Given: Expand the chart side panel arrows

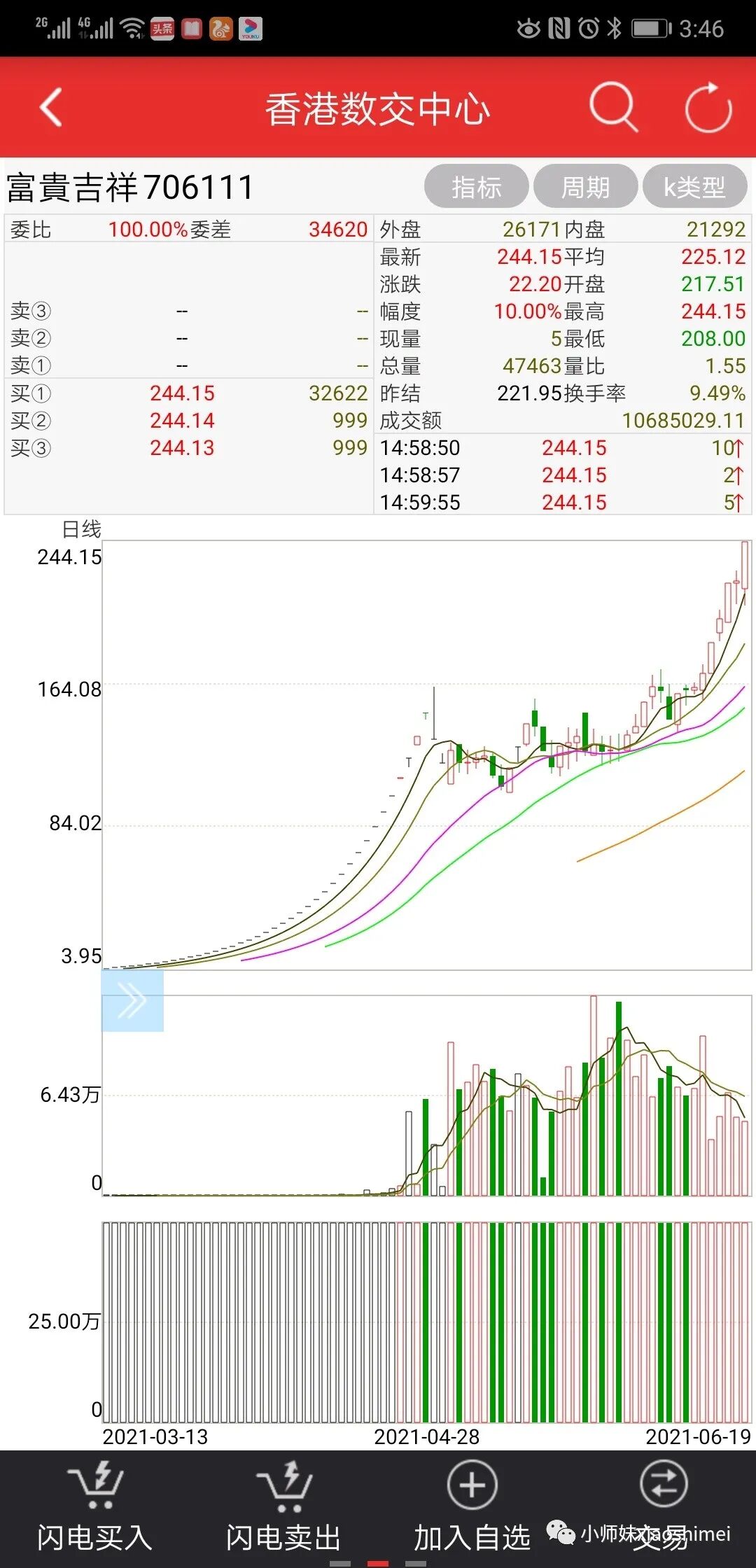Looking at the screenshot, I should 132,1001.
